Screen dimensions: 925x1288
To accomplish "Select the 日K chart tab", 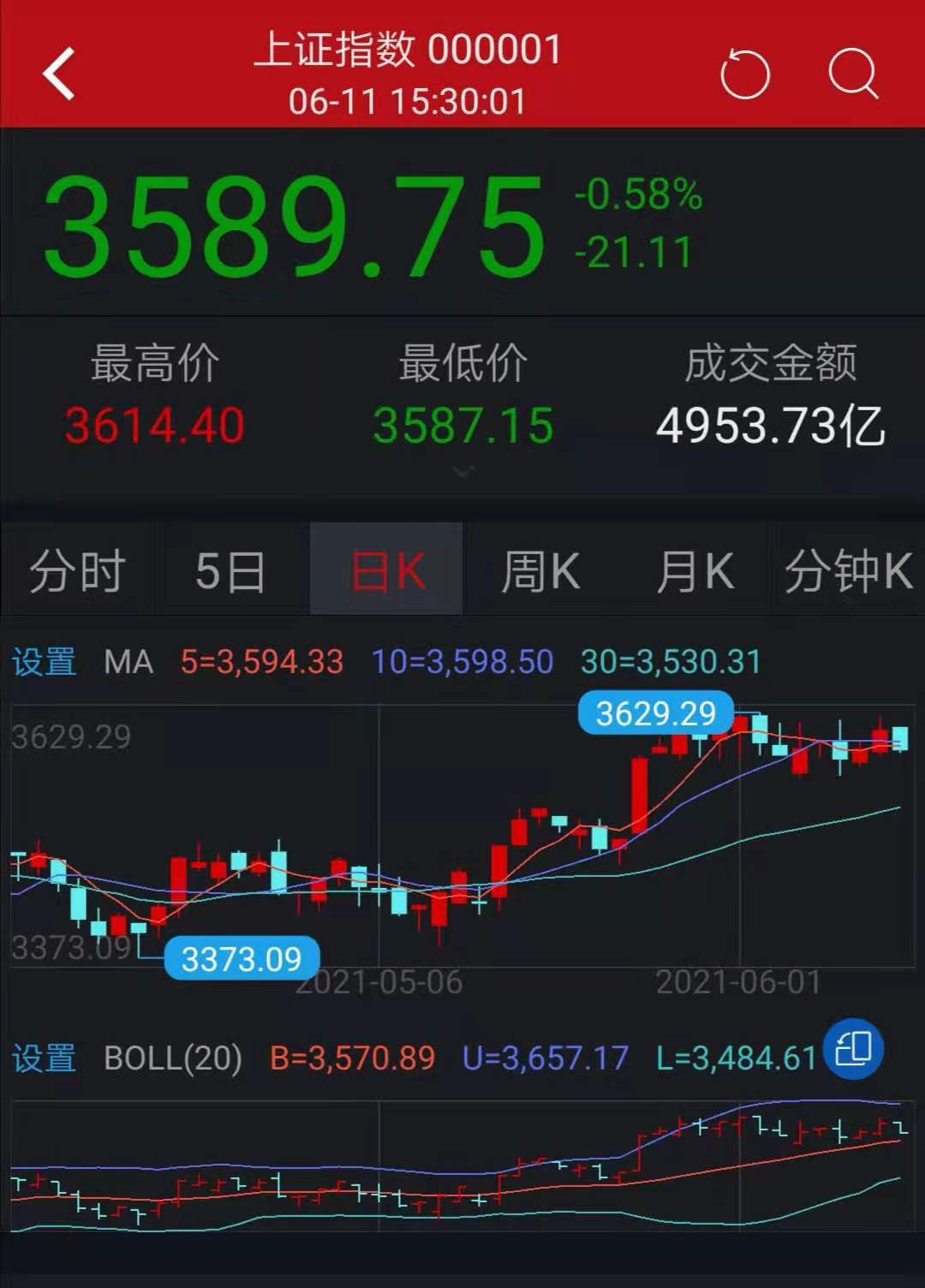I will 387,571.
